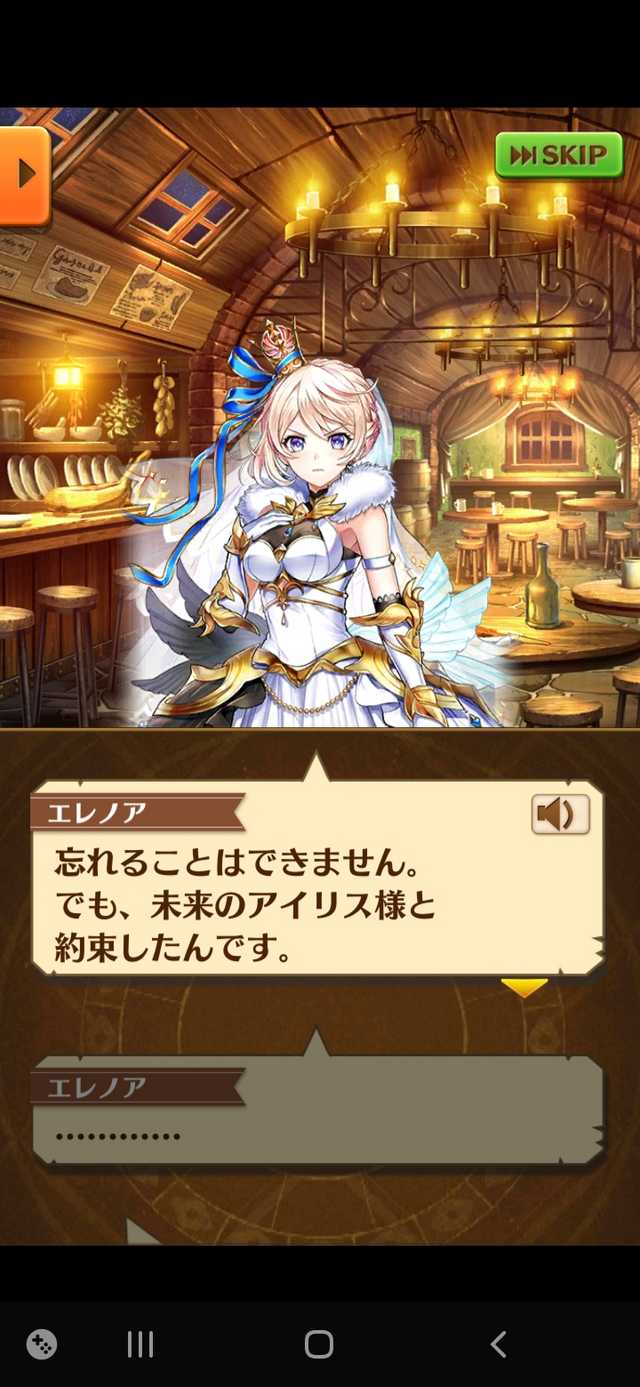
Task: Replay Eleanor's voice line with the speaker icon
Action: pos(560,814)
